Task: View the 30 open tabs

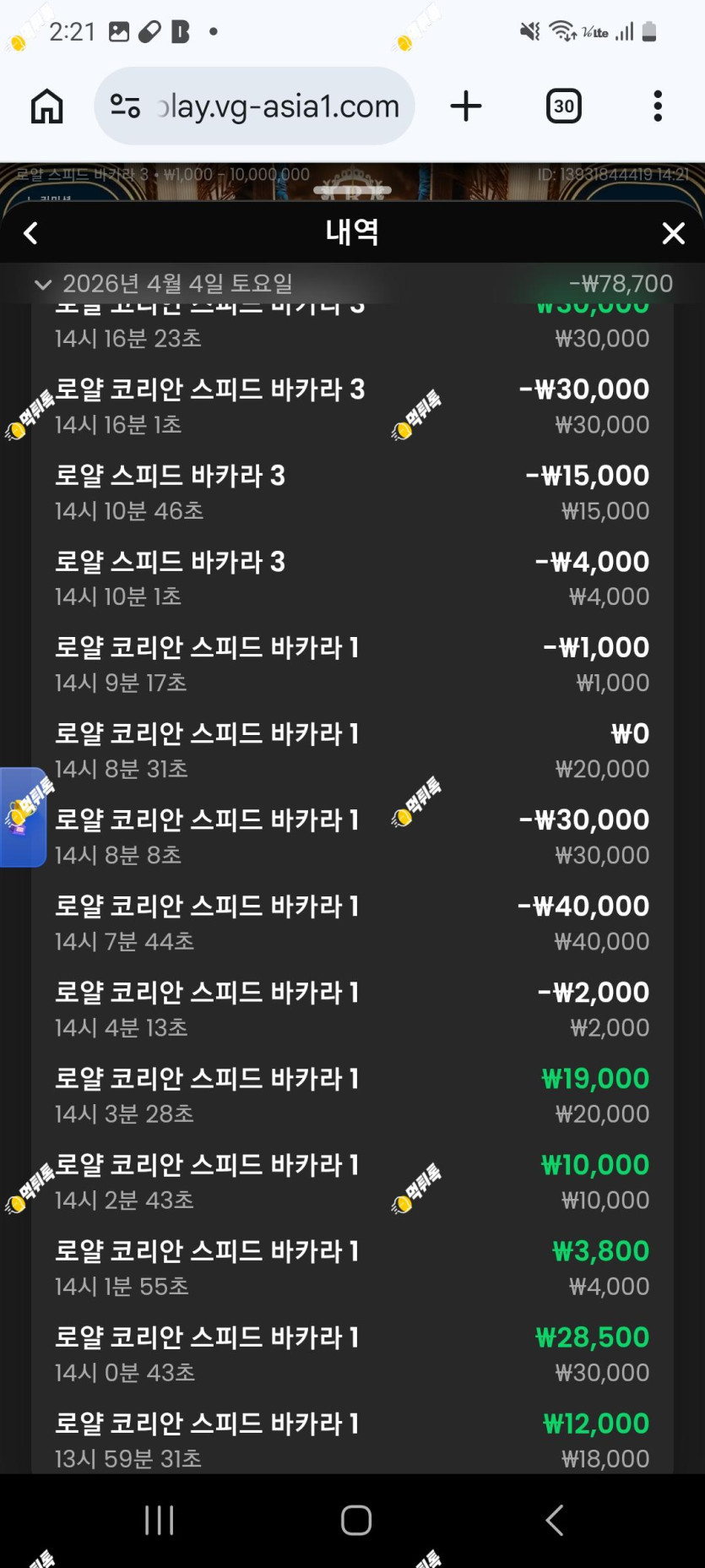Action: (564, 106)
